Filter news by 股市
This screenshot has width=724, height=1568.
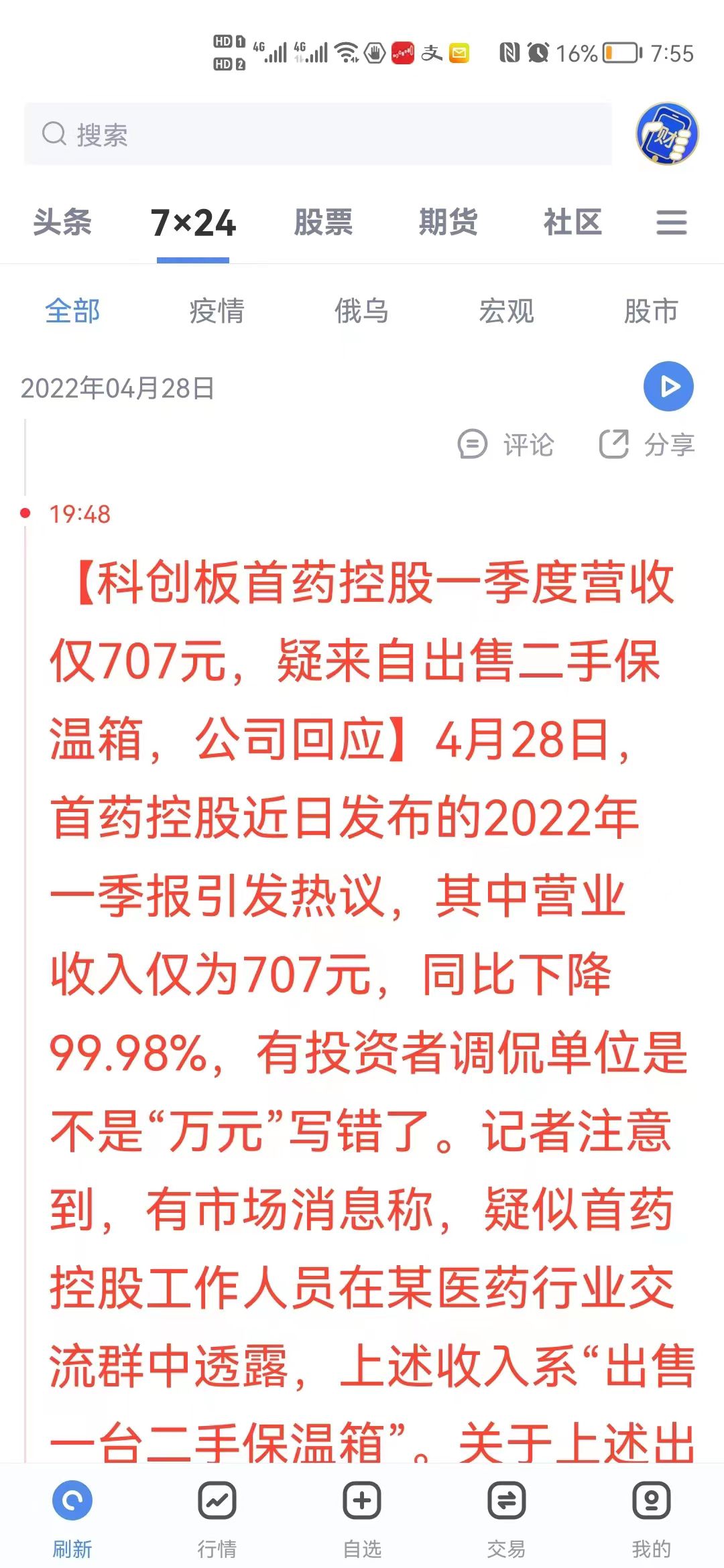pos(651,311)
